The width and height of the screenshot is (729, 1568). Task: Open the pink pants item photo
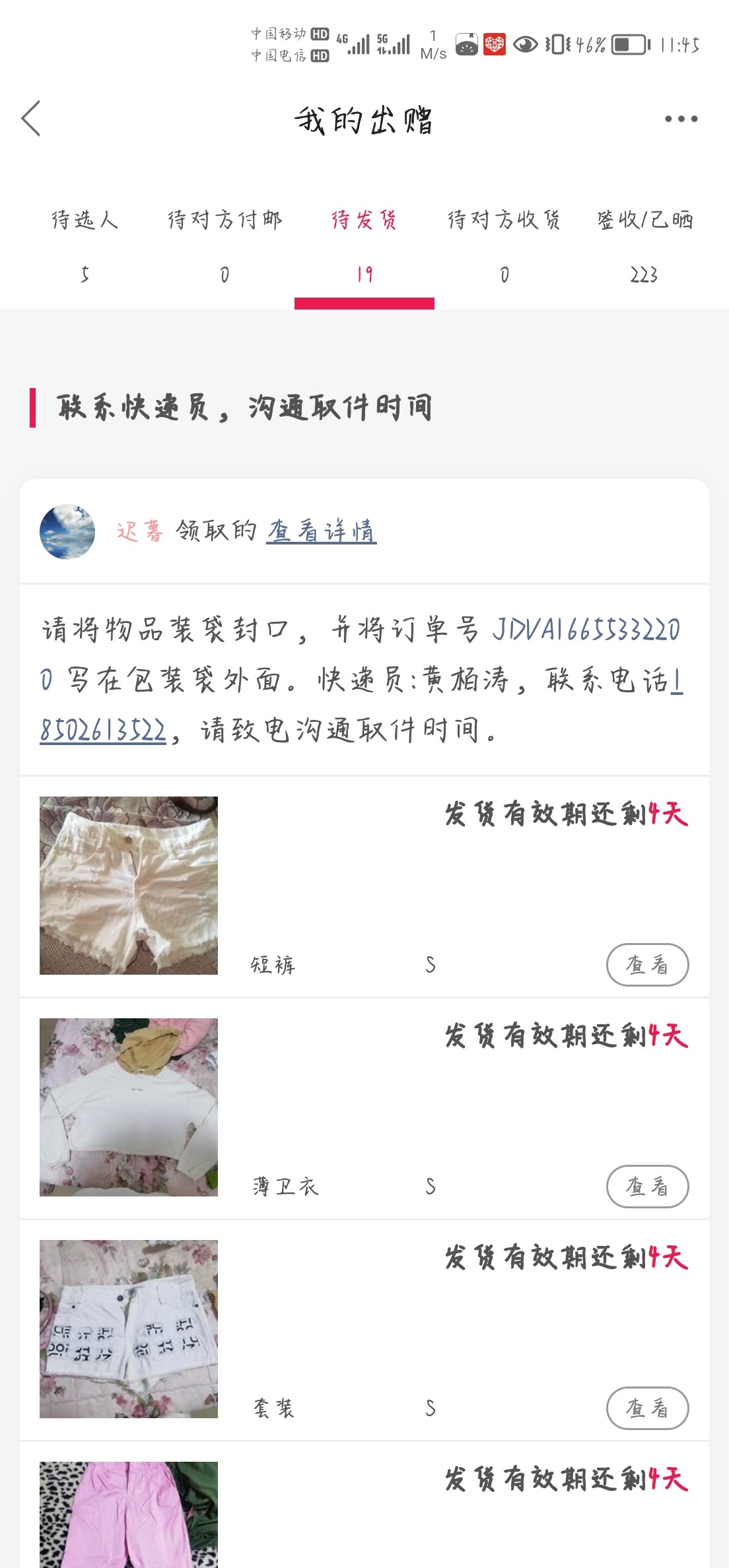[129, 1515]
